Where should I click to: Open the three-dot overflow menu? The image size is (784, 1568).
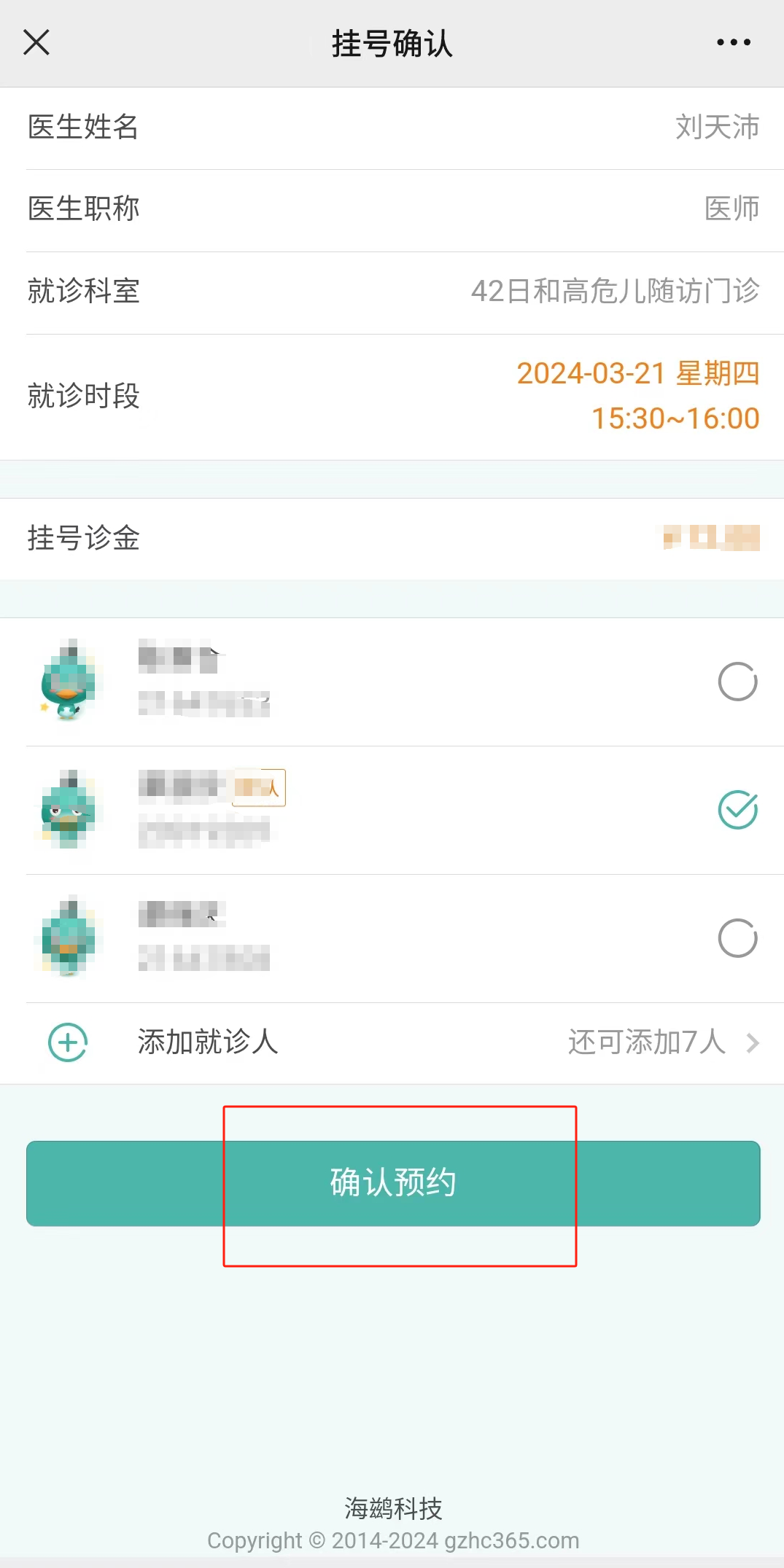(x=733, y=42)
